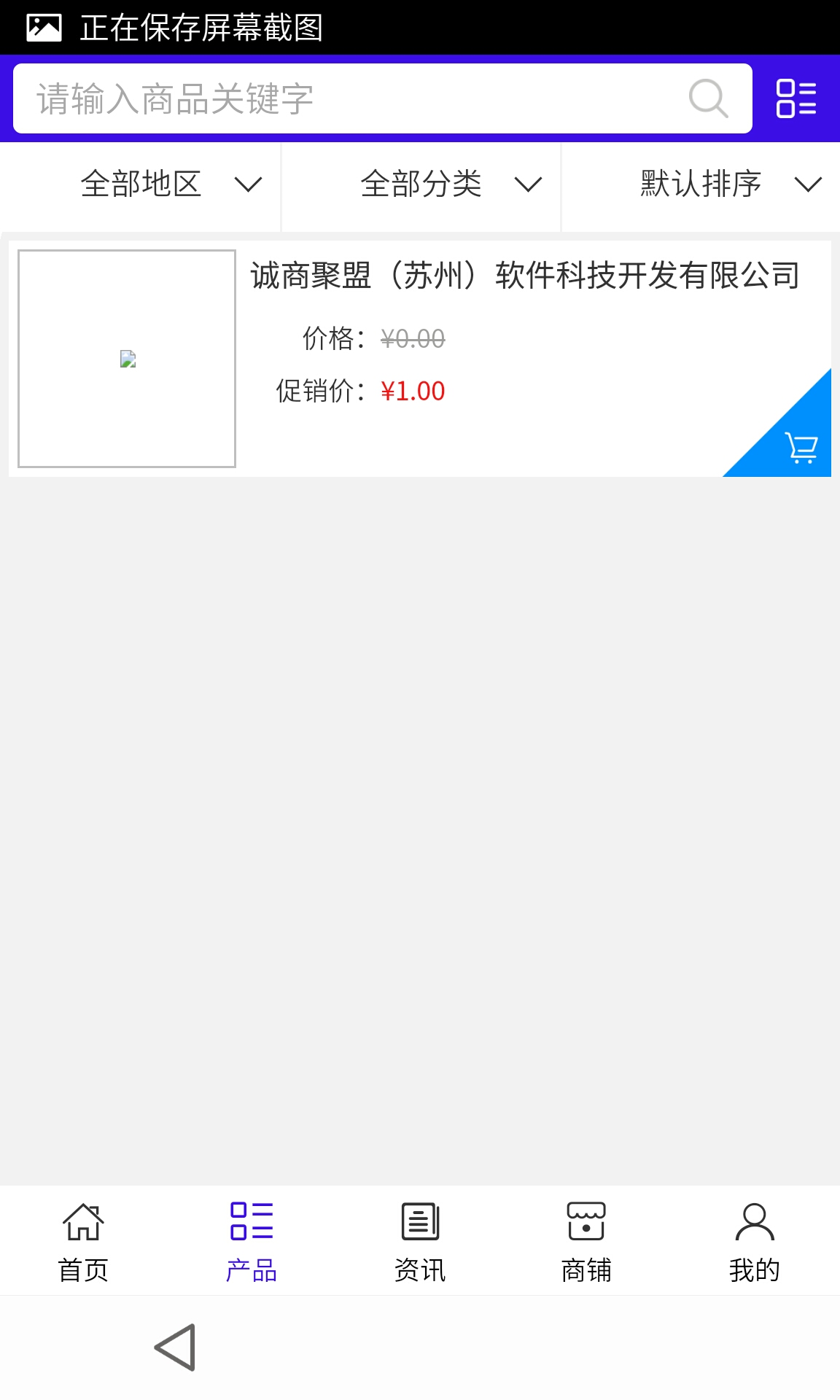This screenshot has height=1400, width=840.
Task: Switch to the 我的 profile tab
Action: point(755,1241)
